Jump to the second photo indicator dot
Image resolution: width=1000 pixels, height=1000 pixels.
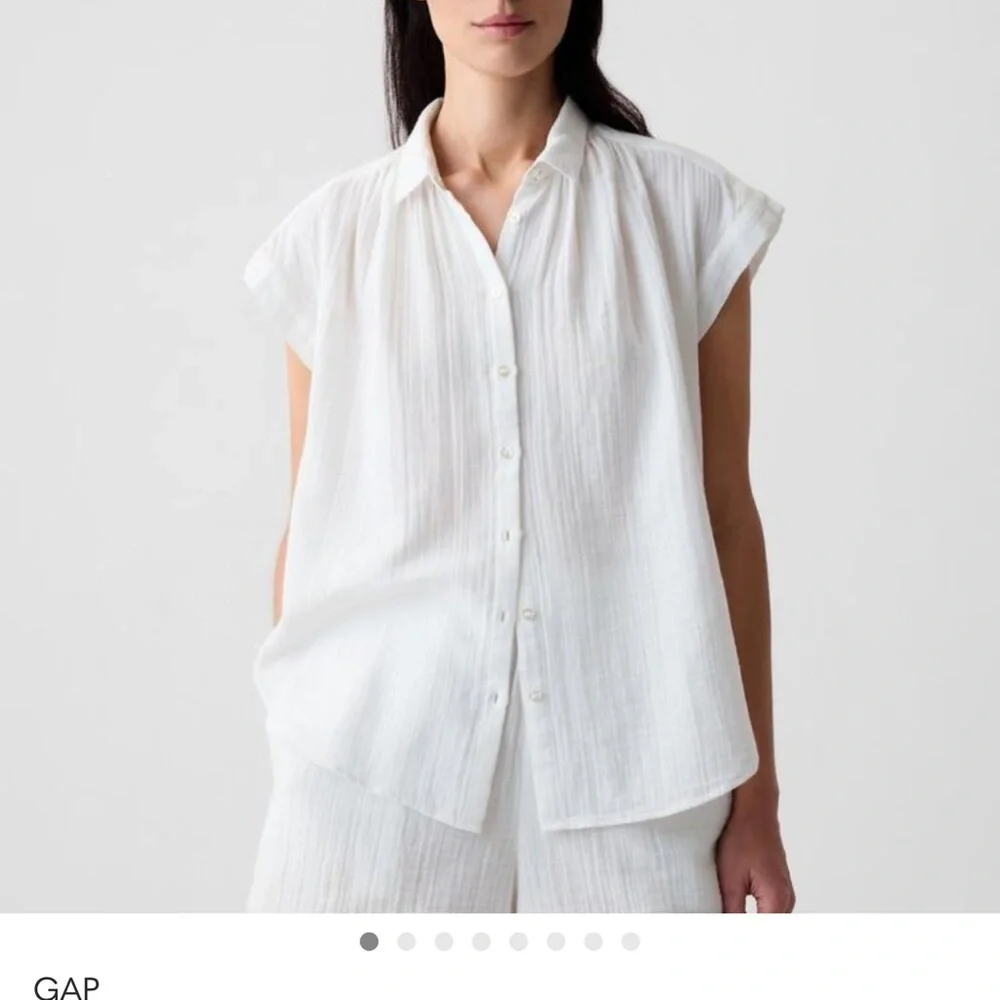(406, 941)
